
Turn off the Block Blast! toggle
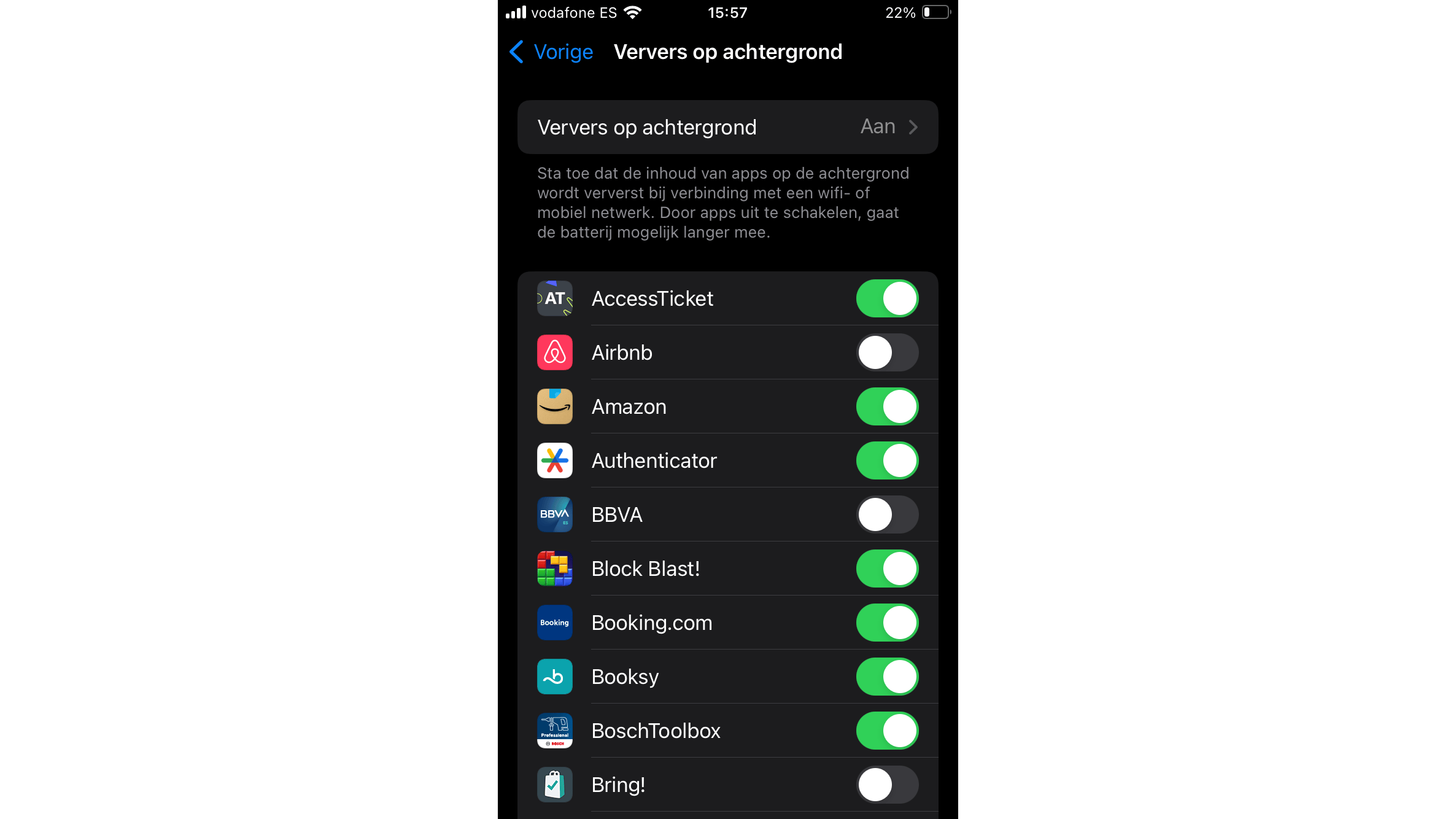(887, 569)
